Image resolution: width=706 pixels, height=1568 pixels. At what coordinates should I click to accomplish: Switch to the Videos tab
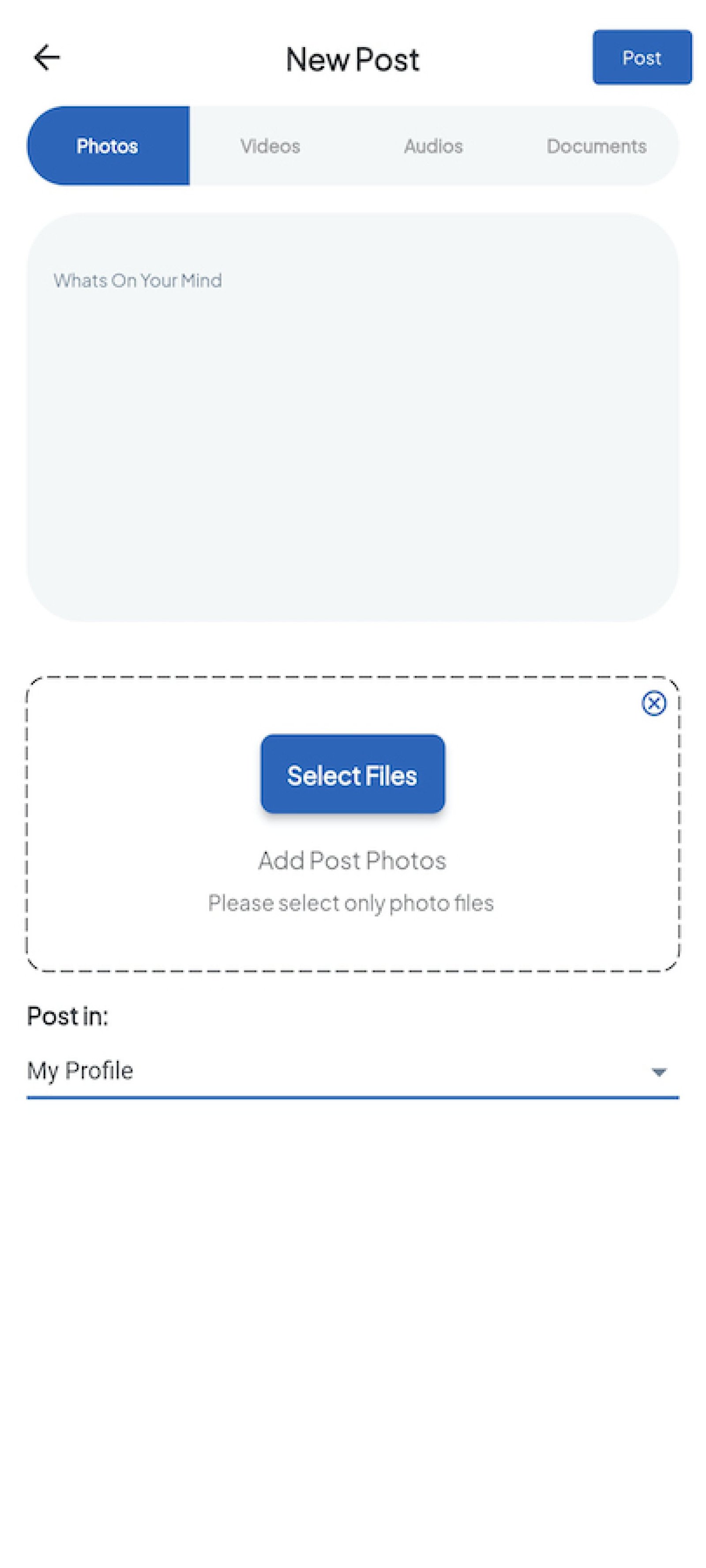click(270, 146)
